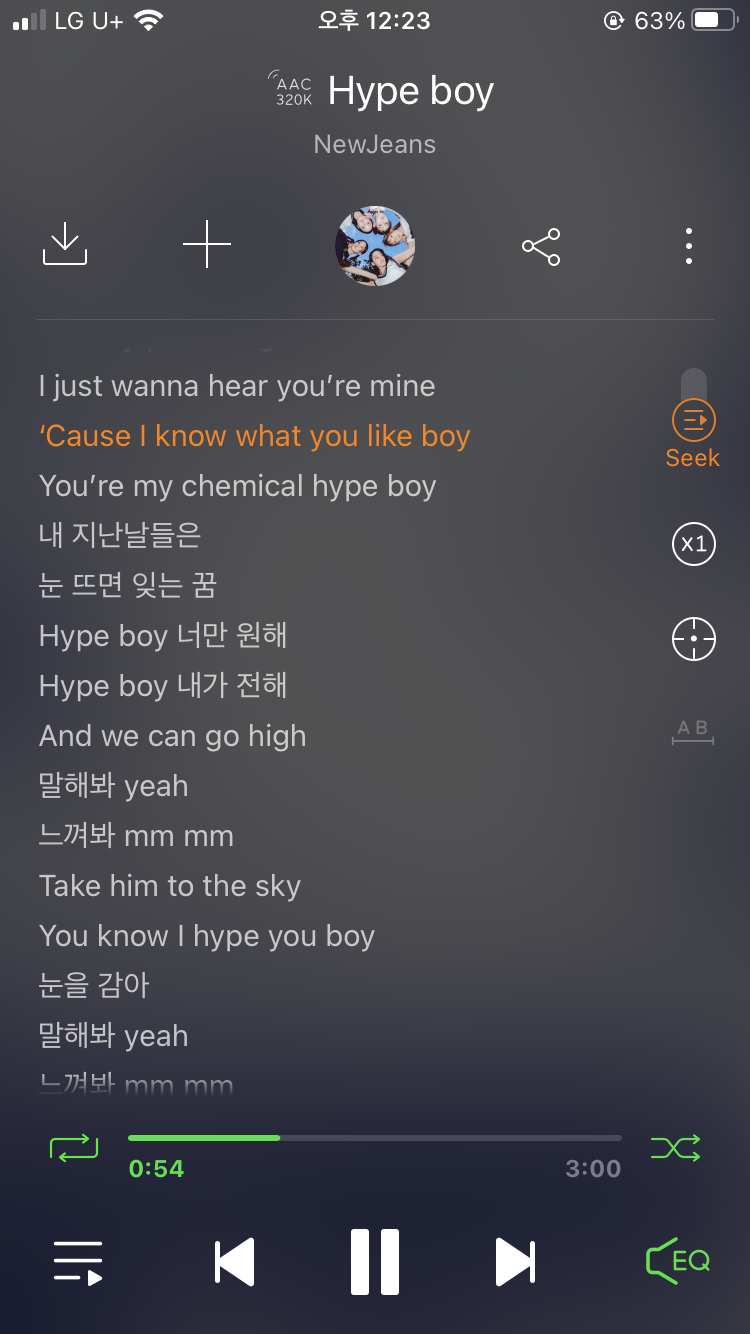Viewport: 750px width, 1334px height.
Task: Seek to lyric 'And we can go high'
Action: (172, 736)
